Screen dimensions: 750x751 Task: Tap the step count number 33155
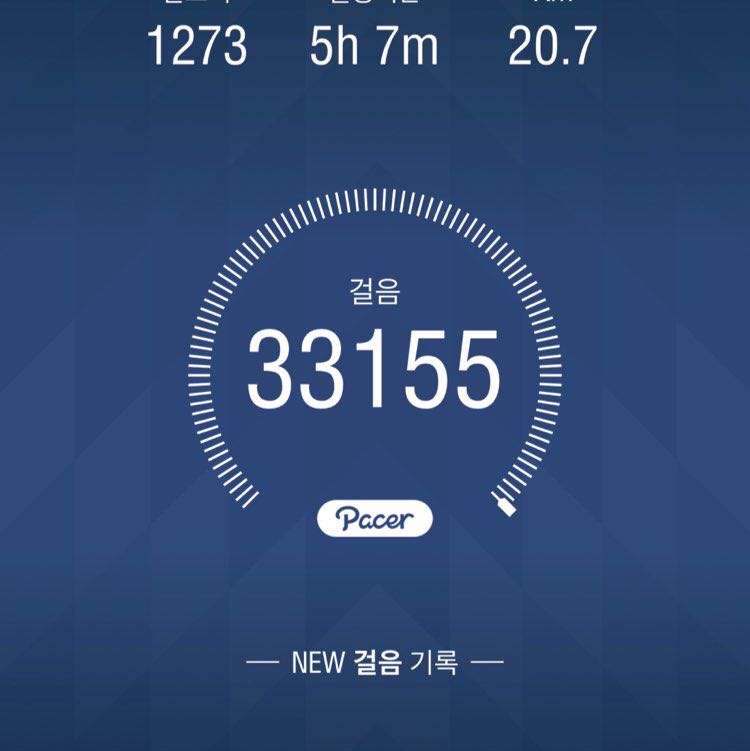[374, 365]
